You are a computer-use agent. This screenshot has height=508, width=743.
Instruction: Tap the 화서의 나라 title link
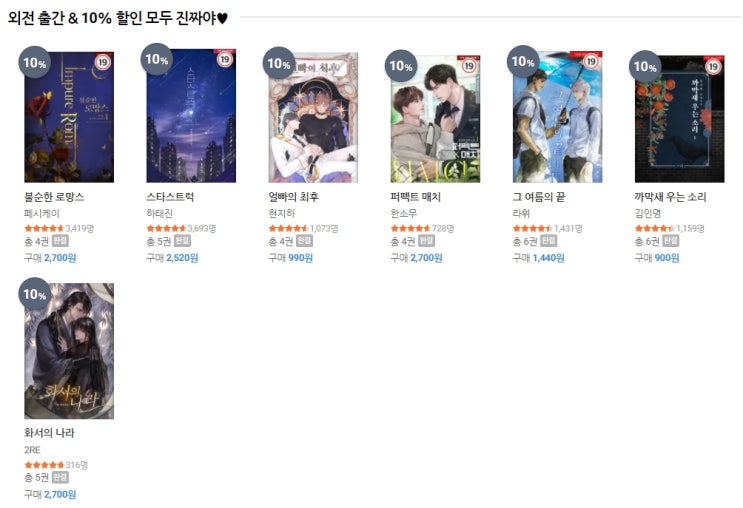(x=50, y=434)
